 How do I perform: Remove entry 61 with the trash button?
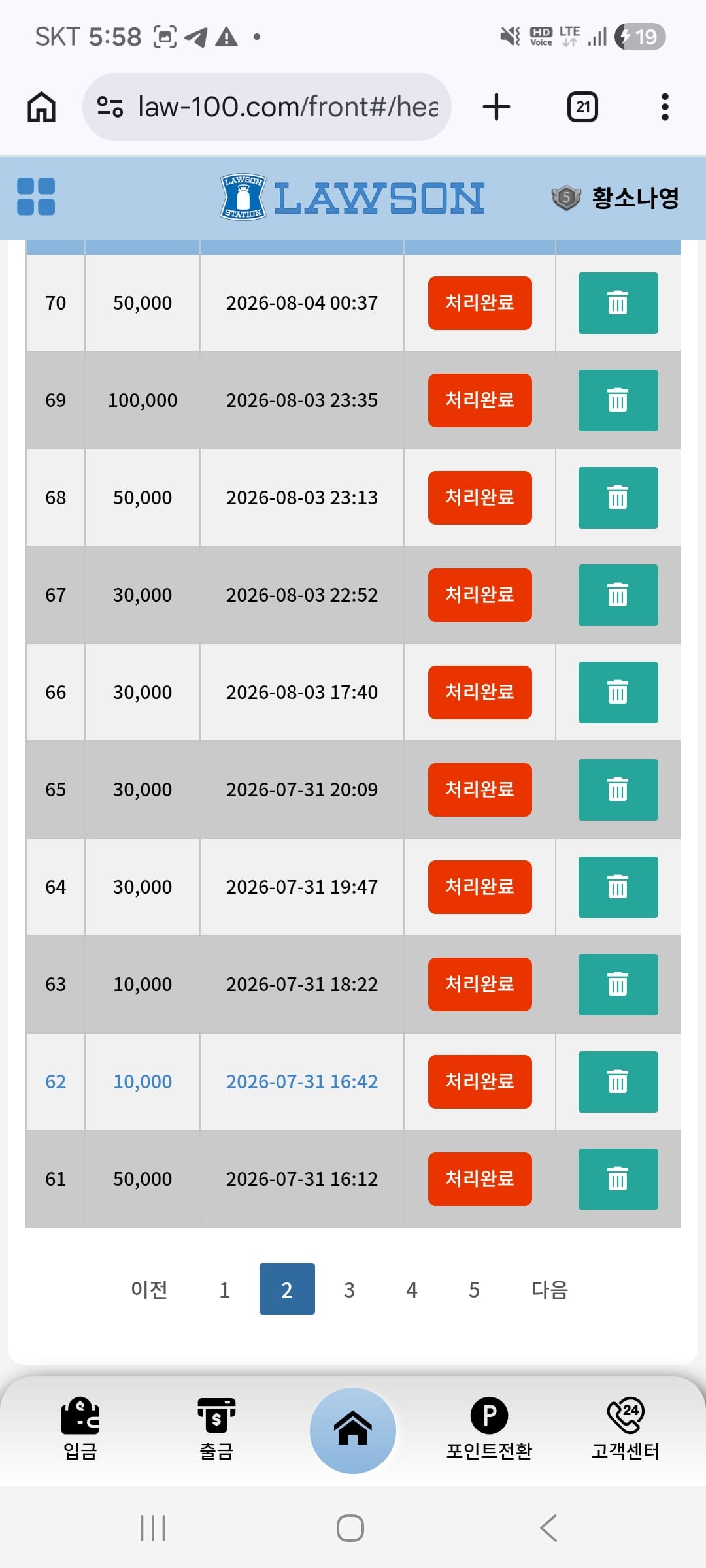(618, 1179)
